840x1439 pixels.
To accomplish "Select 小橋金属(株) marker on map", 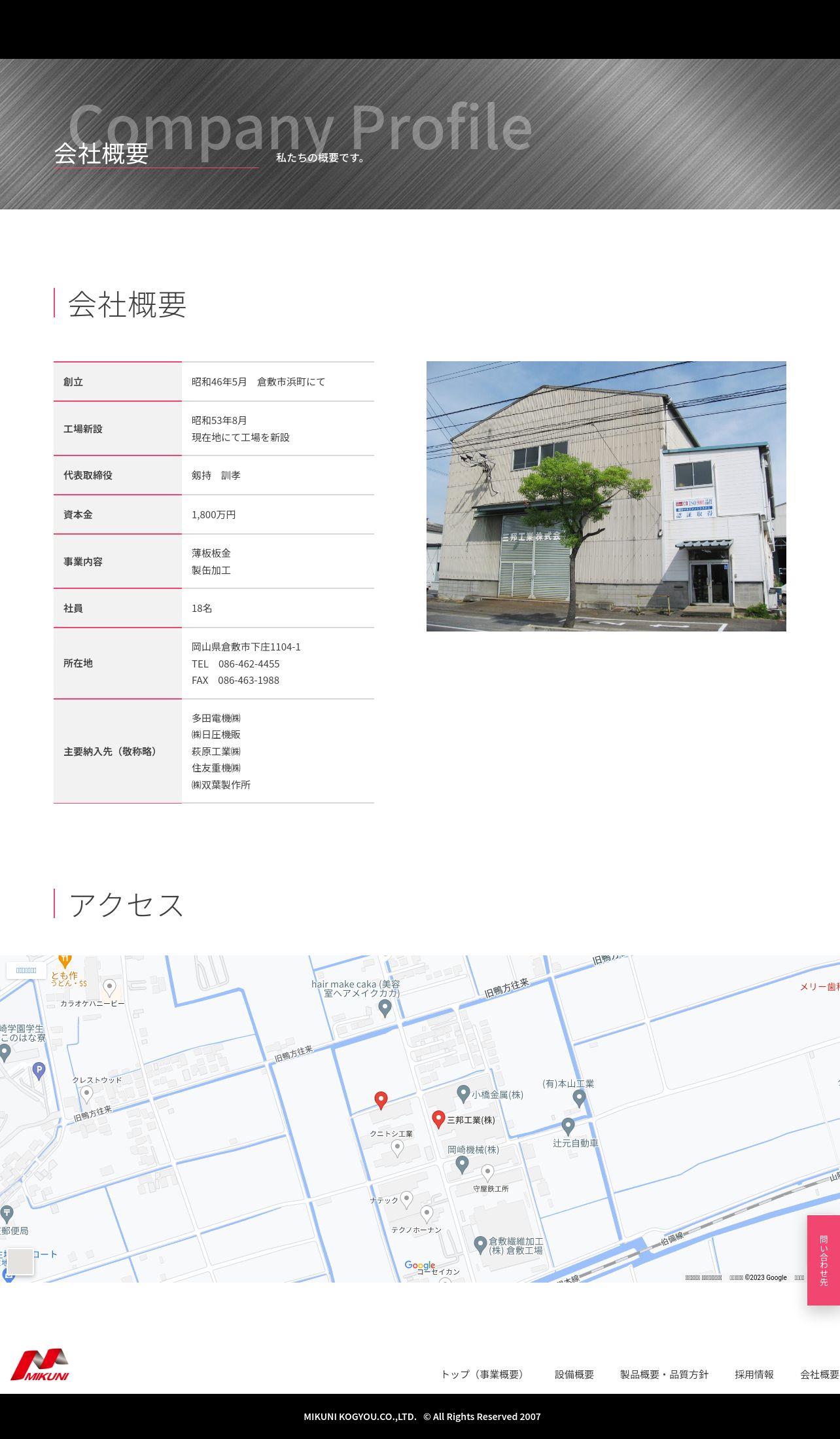I will point(463,1093).
